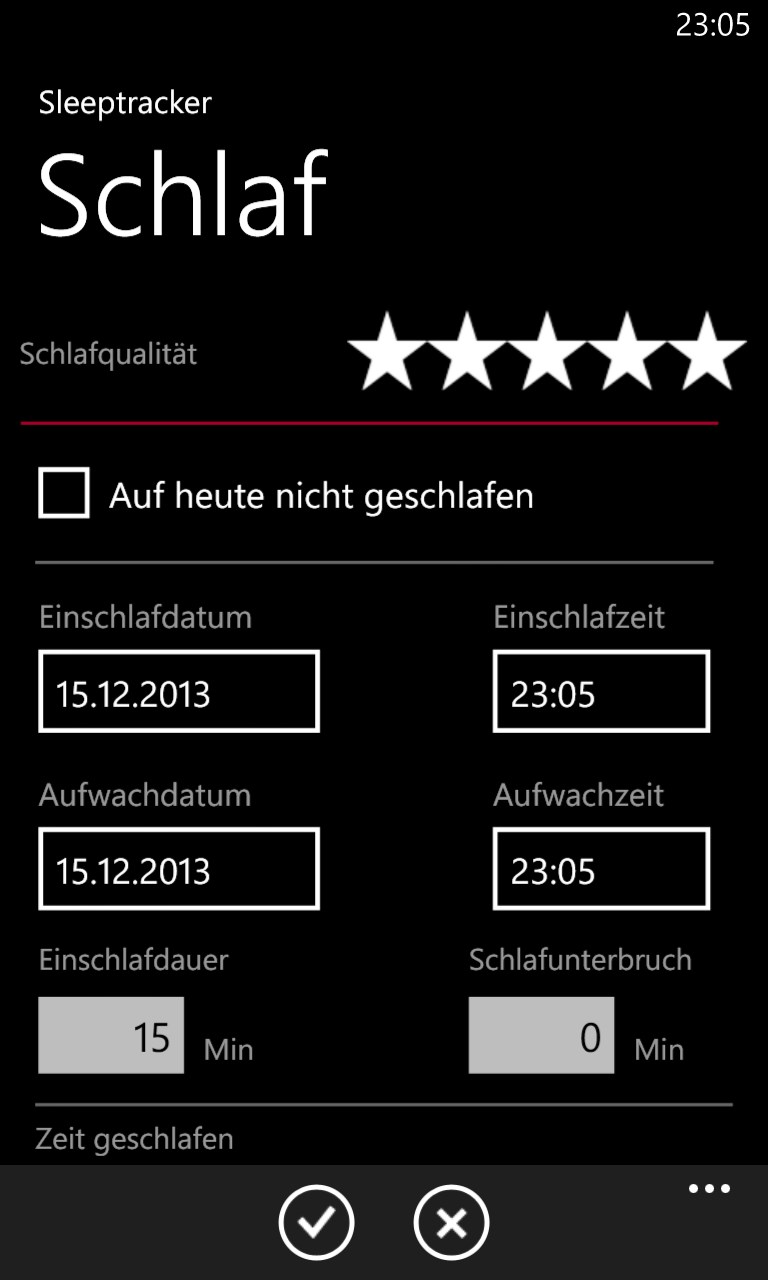
Task: Tap the Sleeptracker app title
Action: click(x=124, y=102)
